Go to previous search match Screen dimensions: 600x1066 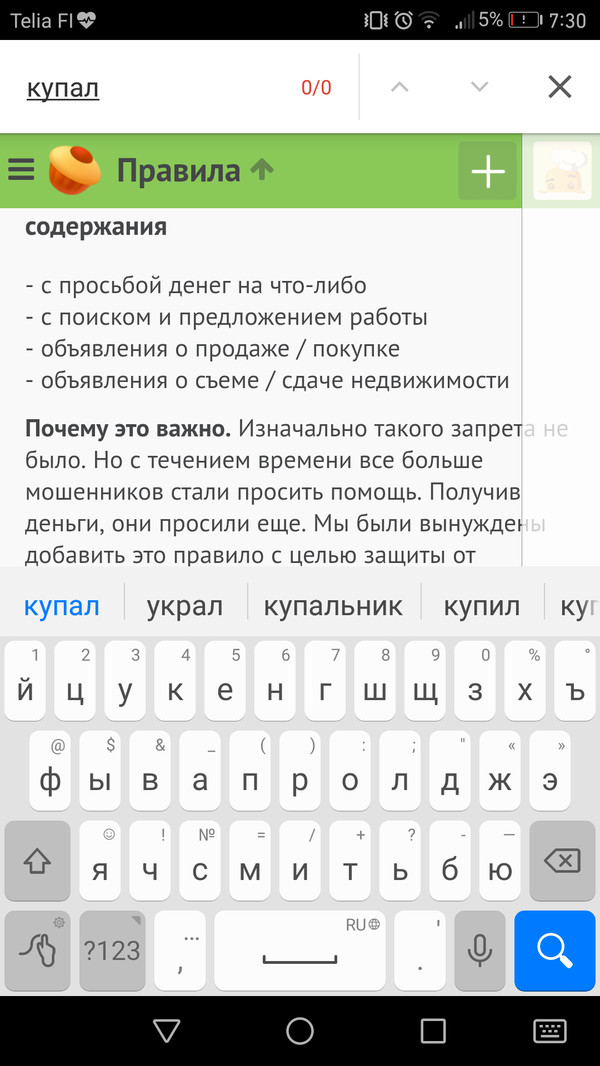[399, 87]
